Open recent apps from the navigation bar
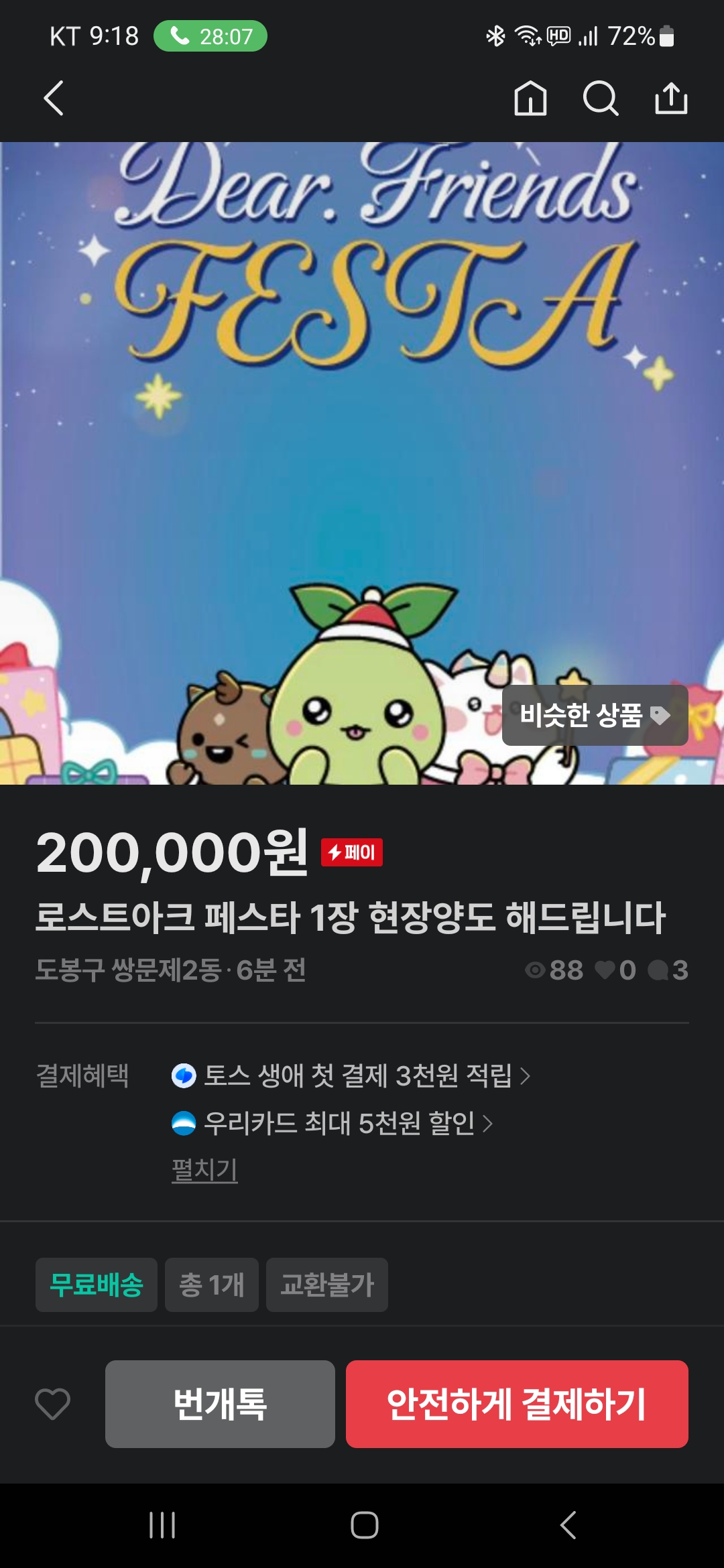The width and height of the screenshot is (724, 1568). (162, 1525)
